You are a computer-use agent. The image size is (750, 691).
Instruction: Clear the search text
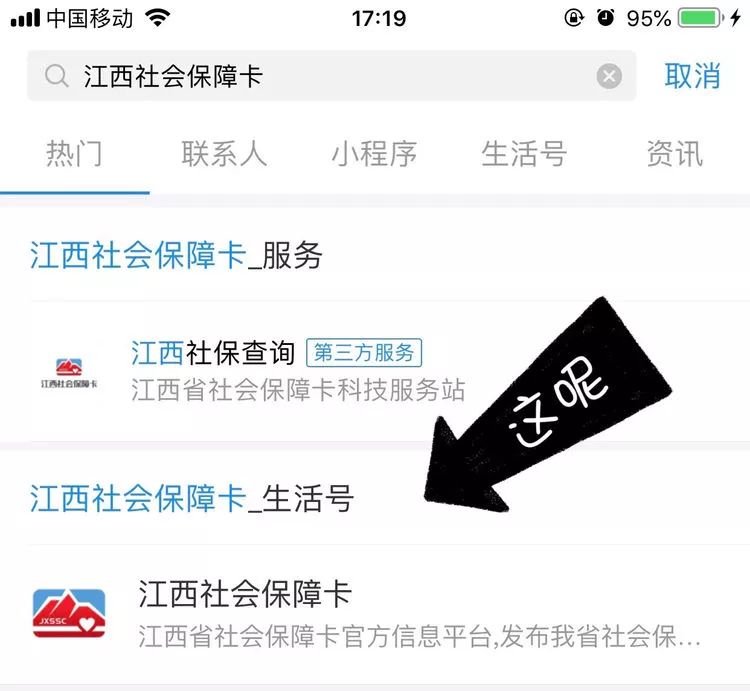[x=609, y=77]
